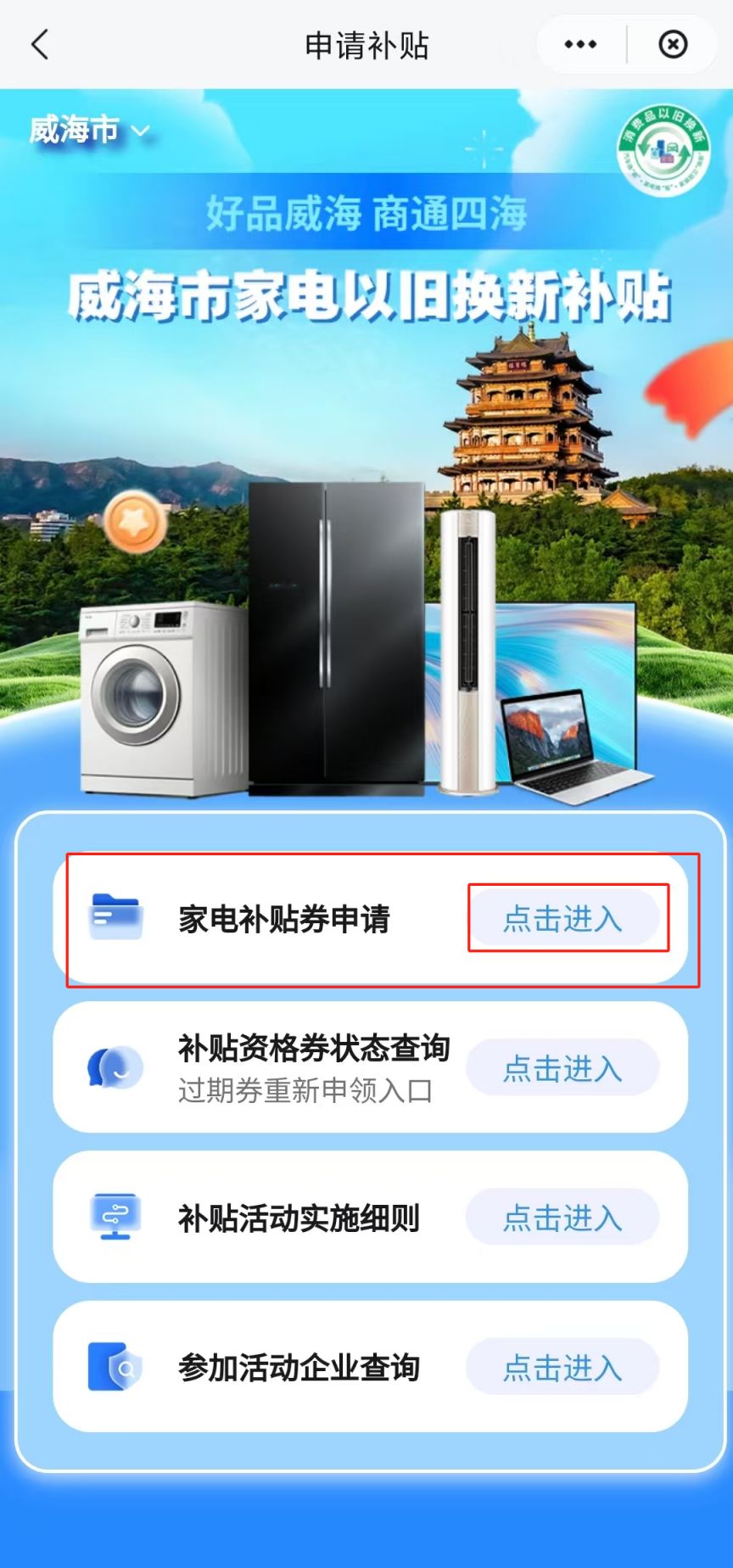The image size is (733, 1568).
Task: Enter 家电补贴券申请 via 点击进入
Action: (x=563, y=919)
